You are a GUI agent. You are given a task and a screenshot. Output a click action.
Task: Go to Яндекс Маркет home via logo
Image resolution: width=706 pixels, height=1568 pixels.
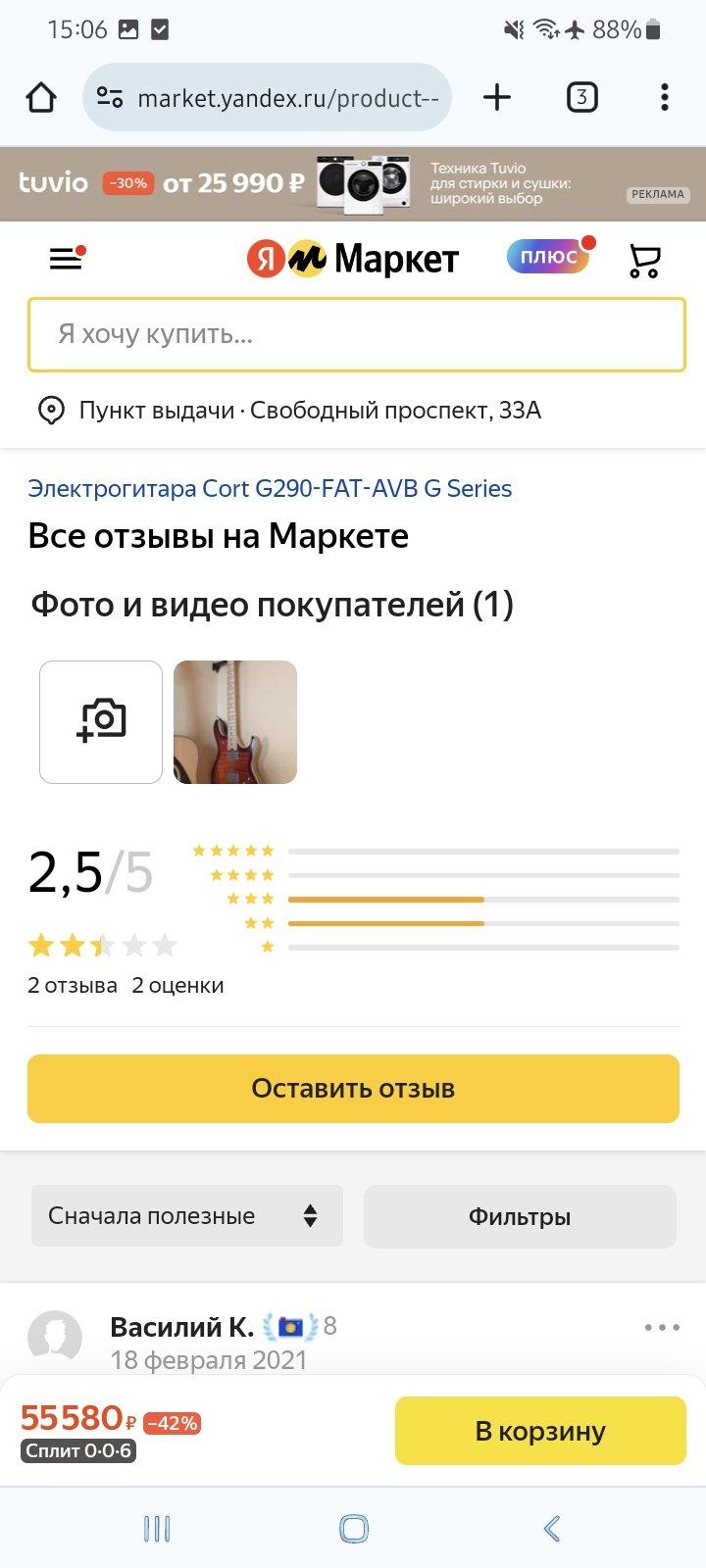coord(353,259)
